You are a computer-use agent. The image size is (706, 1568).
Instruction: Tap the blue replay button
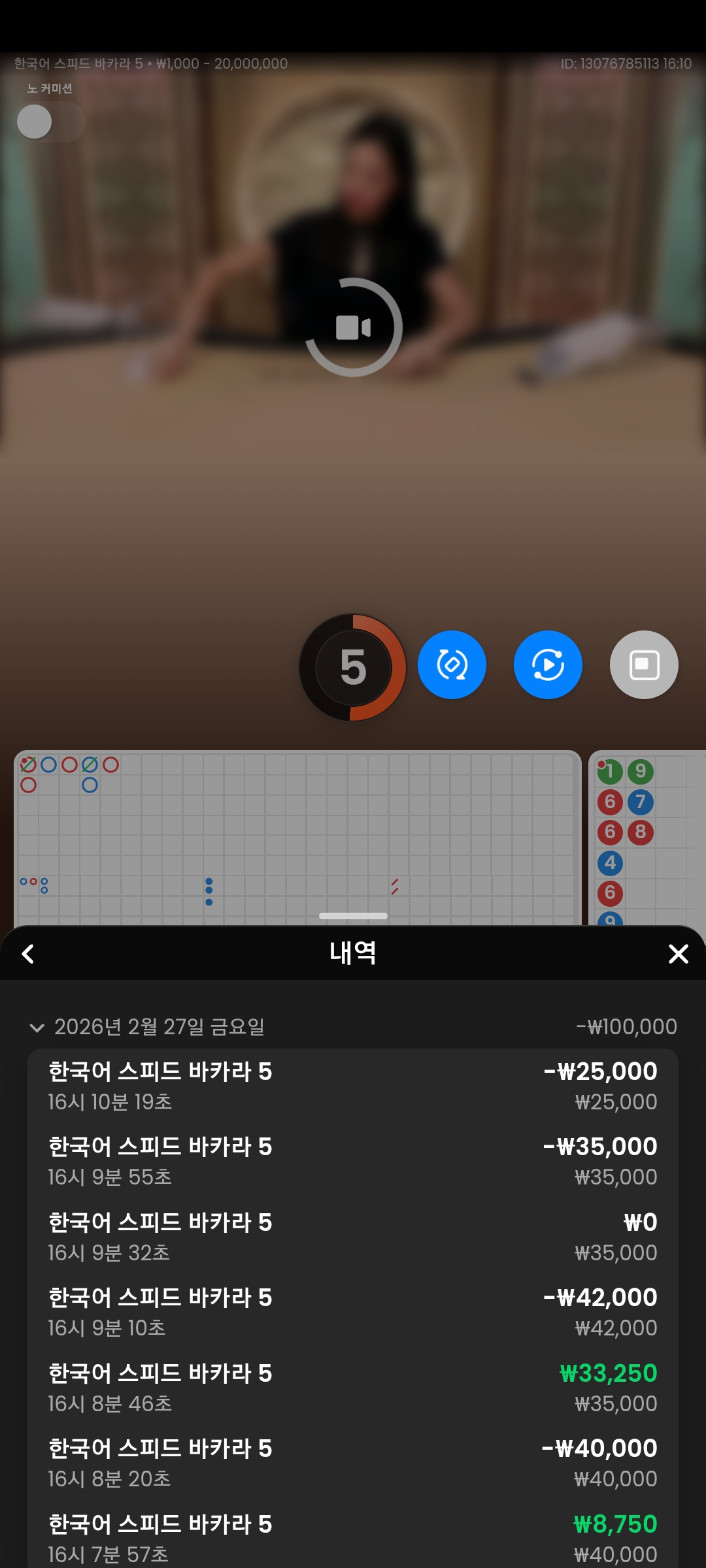point(548,665)
